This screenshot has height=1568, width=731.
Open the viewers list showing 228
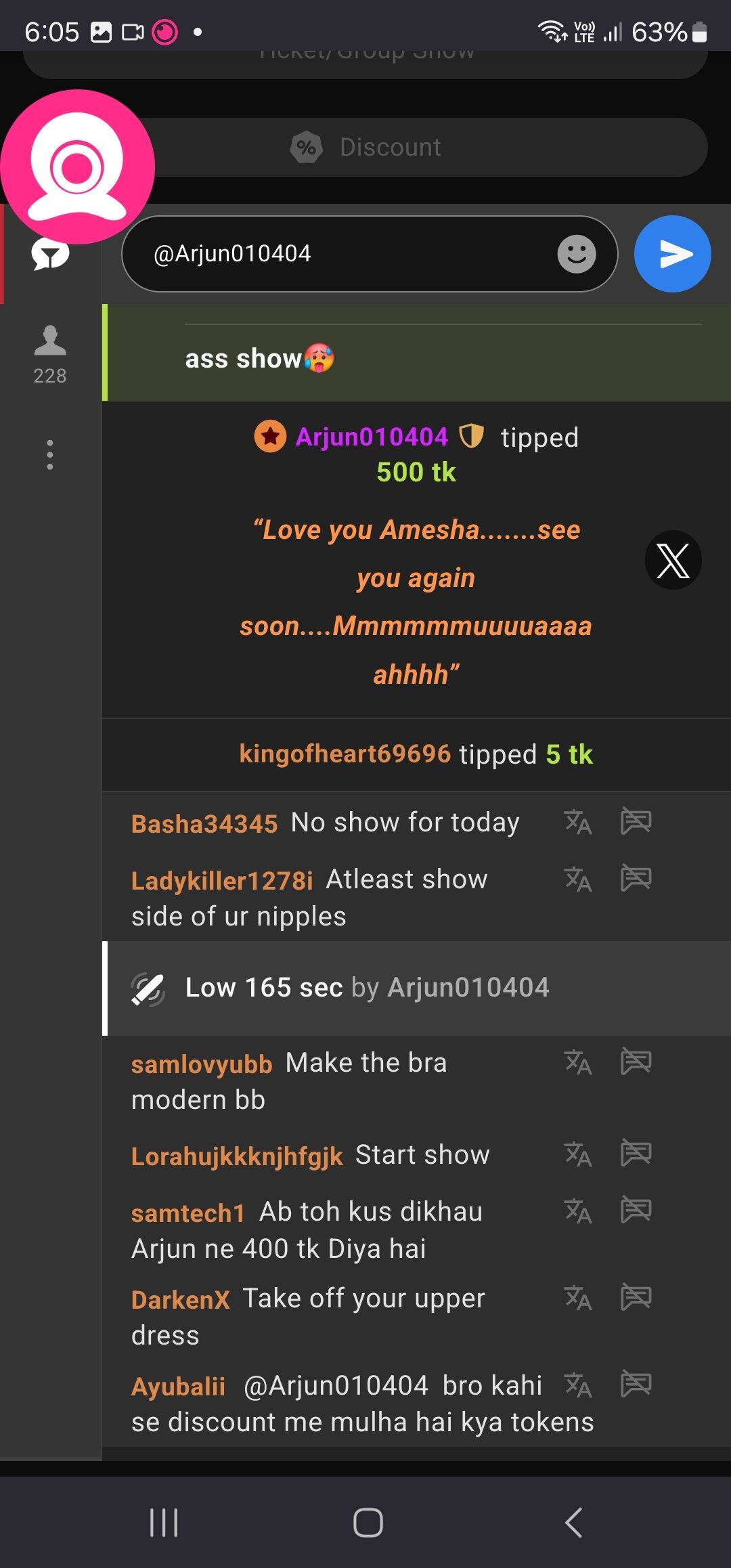pyautogui.click(x=50, y=353)
